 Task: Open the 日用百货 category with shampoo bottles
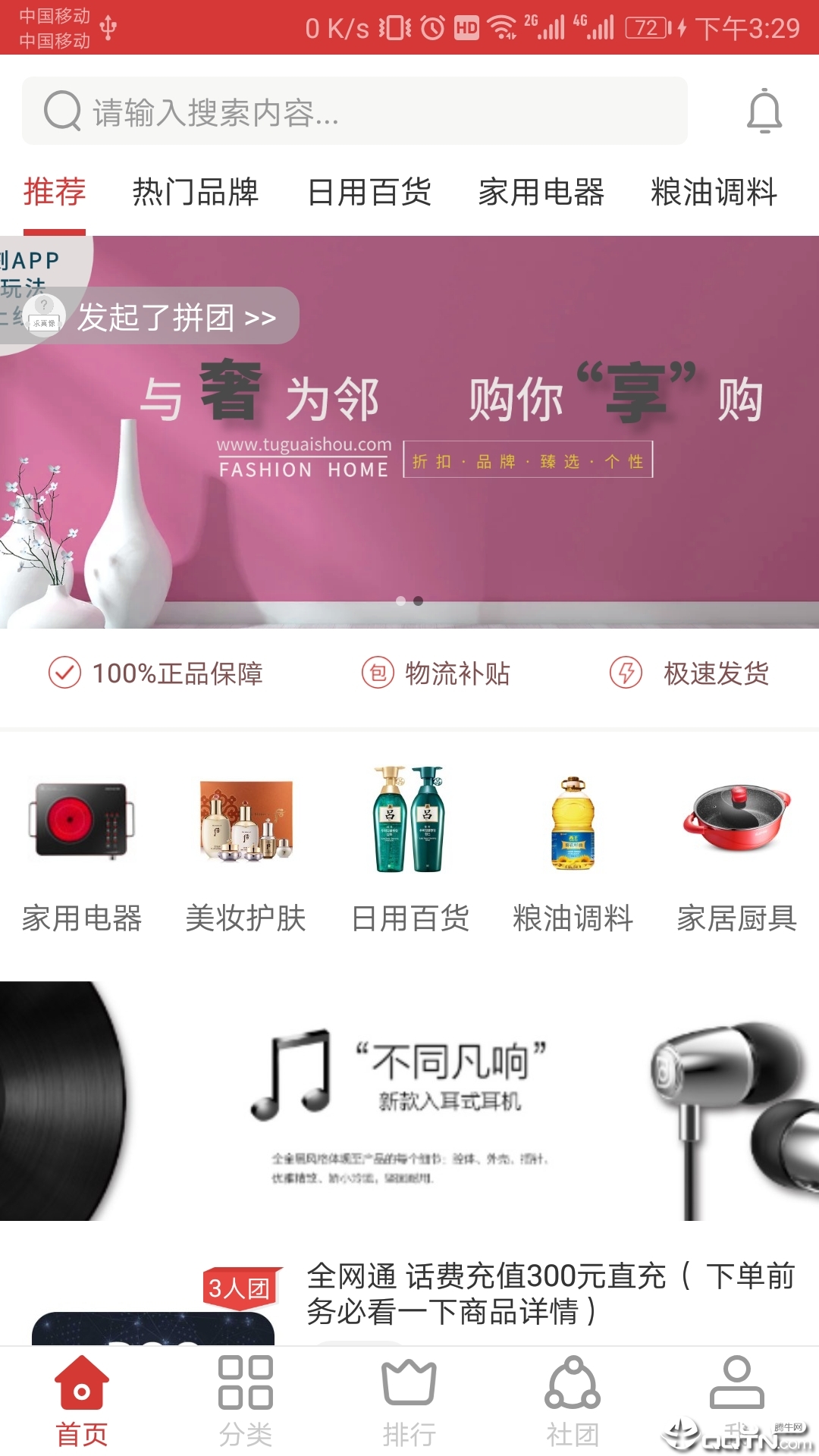pyautogui.click(x=409, y=849)
